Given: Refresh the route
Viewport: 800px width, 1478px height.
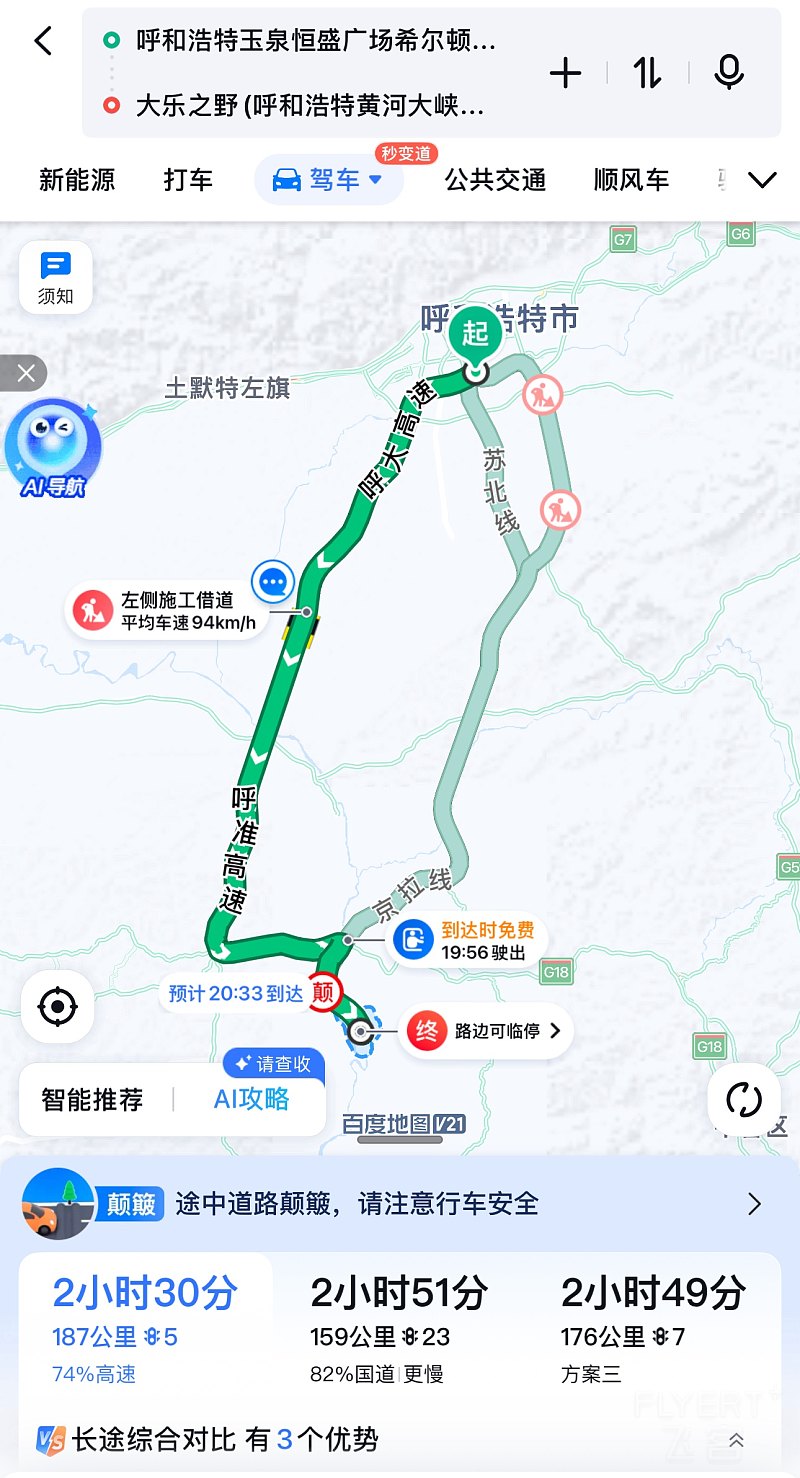Looking at the screenshot, I should pos(743,1099).
